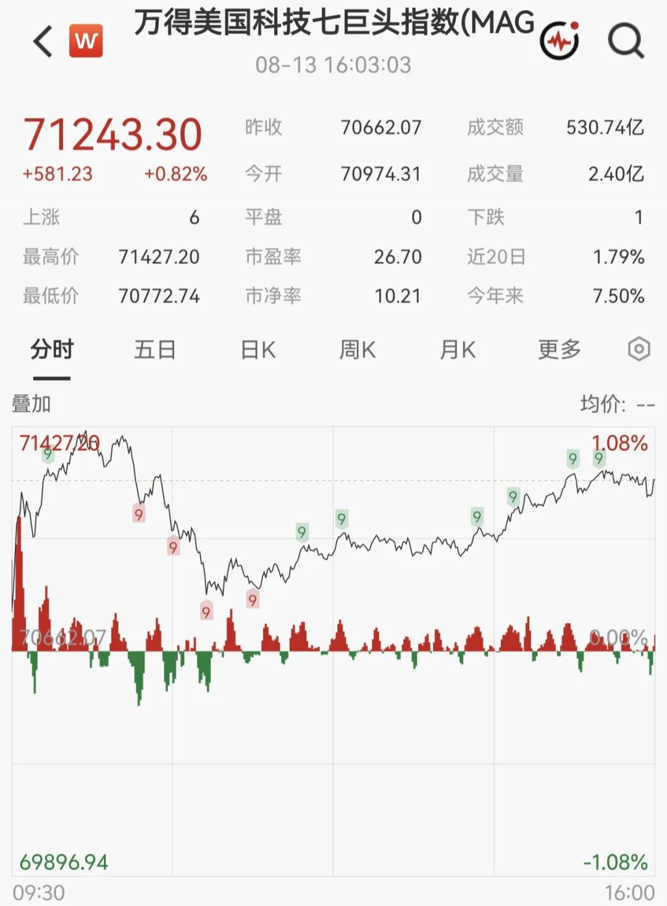Viewport: 667px width, 906px height.
Task: Open the search magnifier icon
Action: coord(626,41)
